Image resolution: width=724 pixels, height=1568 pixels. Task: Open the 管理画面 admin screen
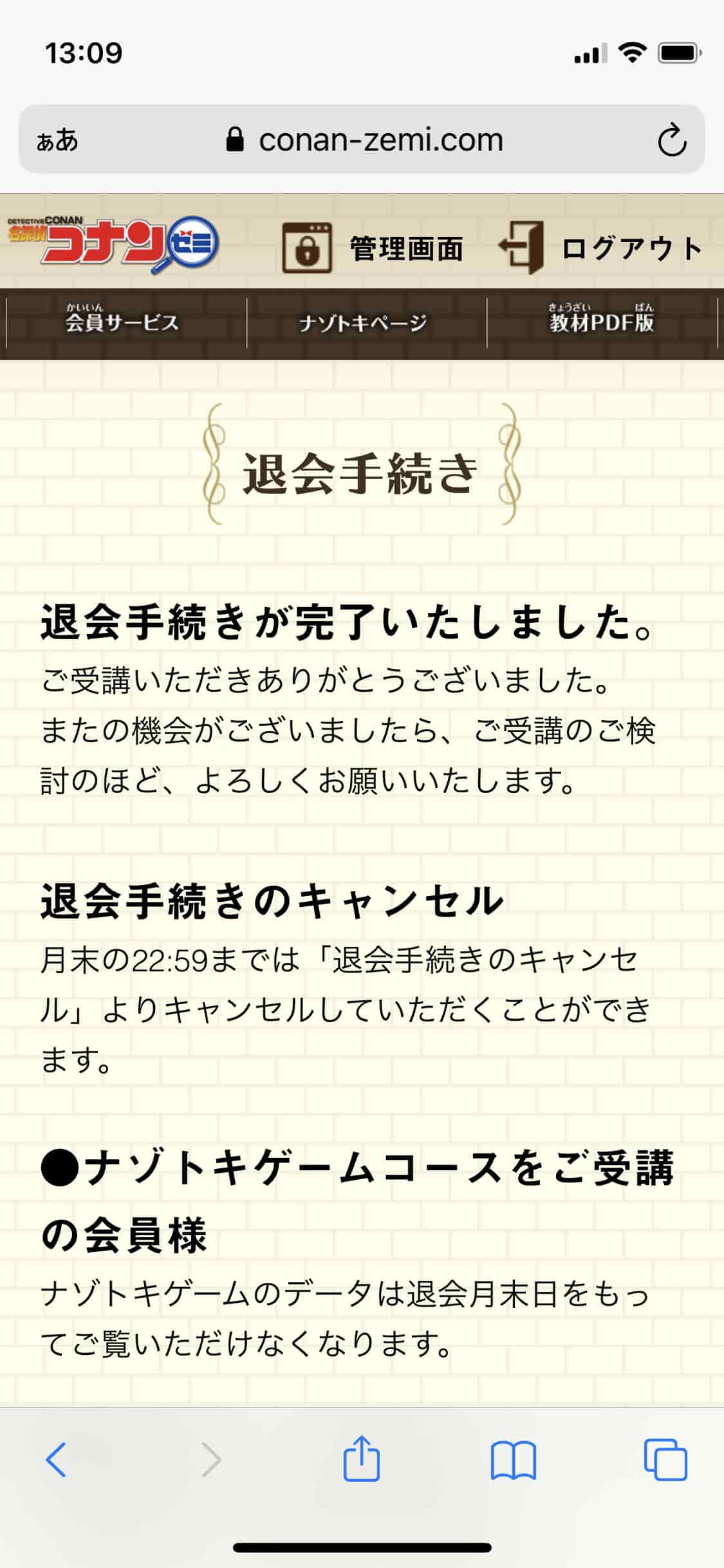(373, 248)
